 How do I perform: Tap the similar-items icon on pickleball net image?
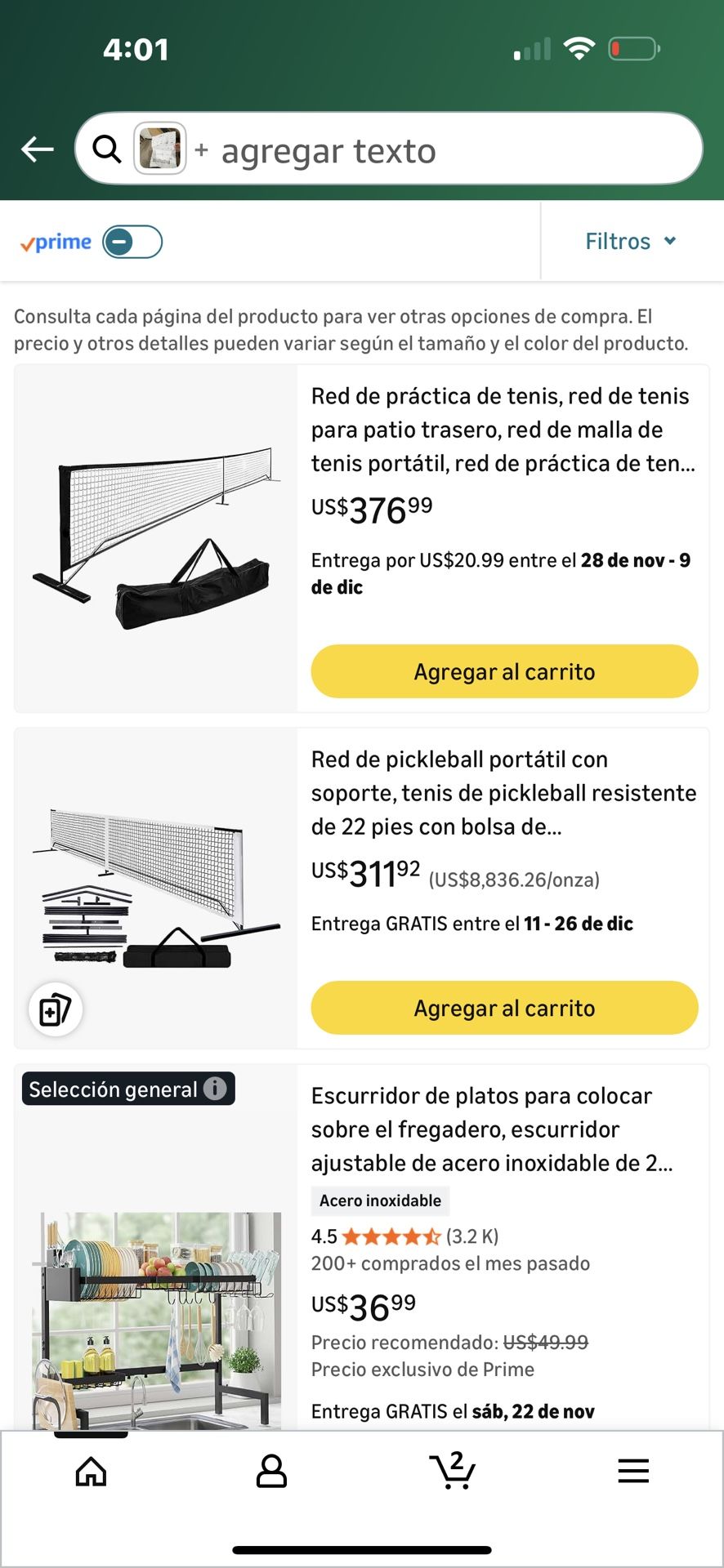click(56, 1009)
